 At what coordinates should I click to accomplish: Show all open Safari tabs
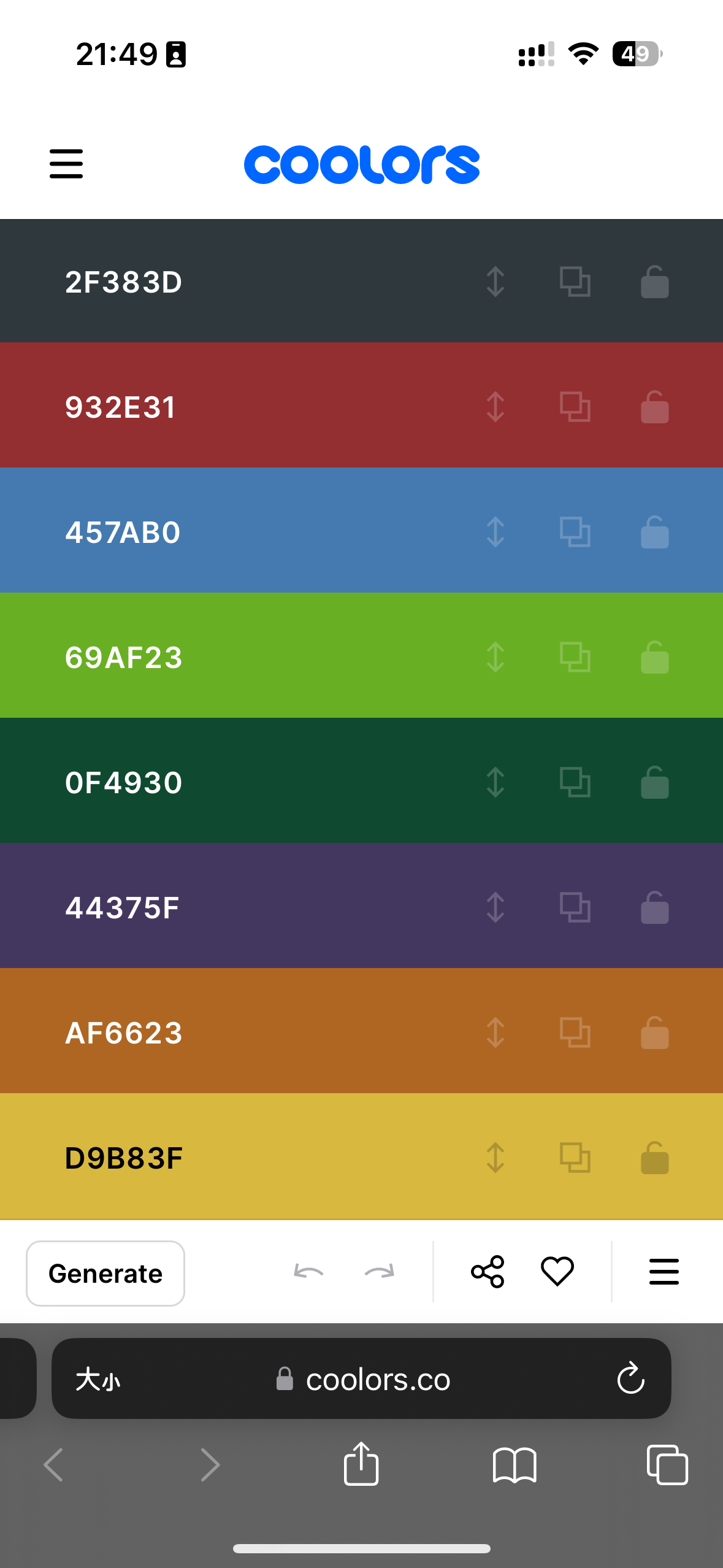click(x=667, y=1464)
